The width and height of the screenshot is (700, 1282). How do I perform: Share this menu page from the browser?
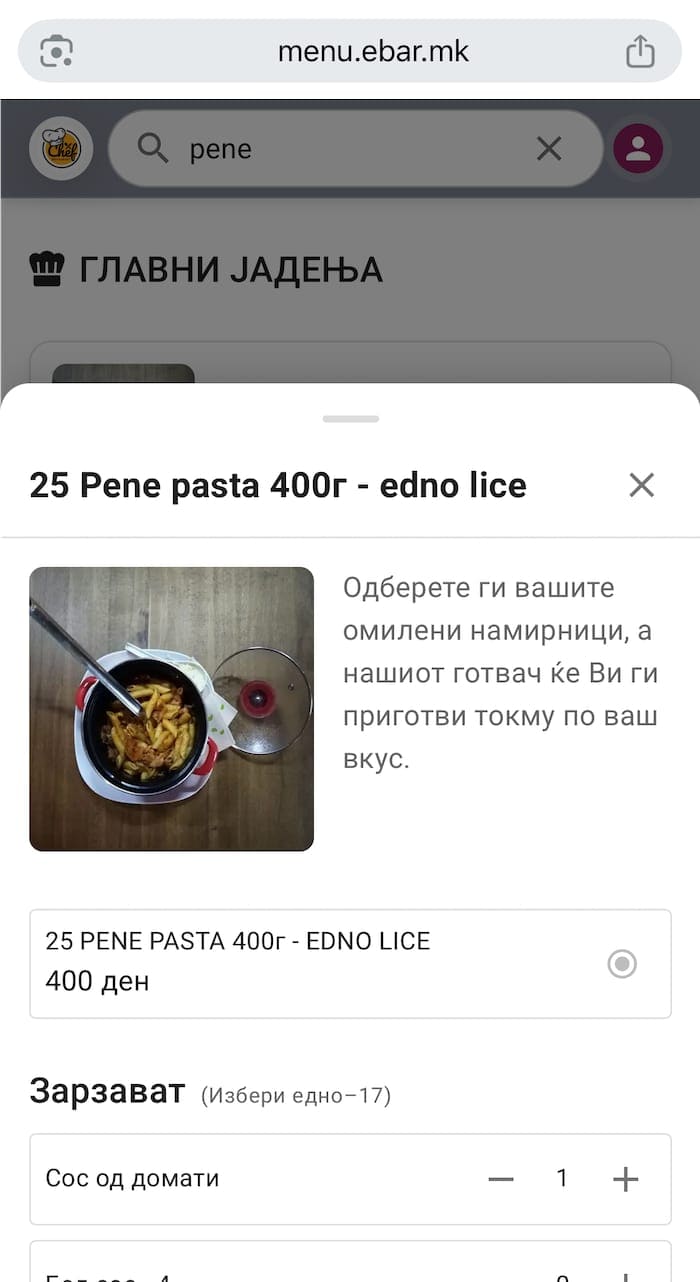(640, 51)
